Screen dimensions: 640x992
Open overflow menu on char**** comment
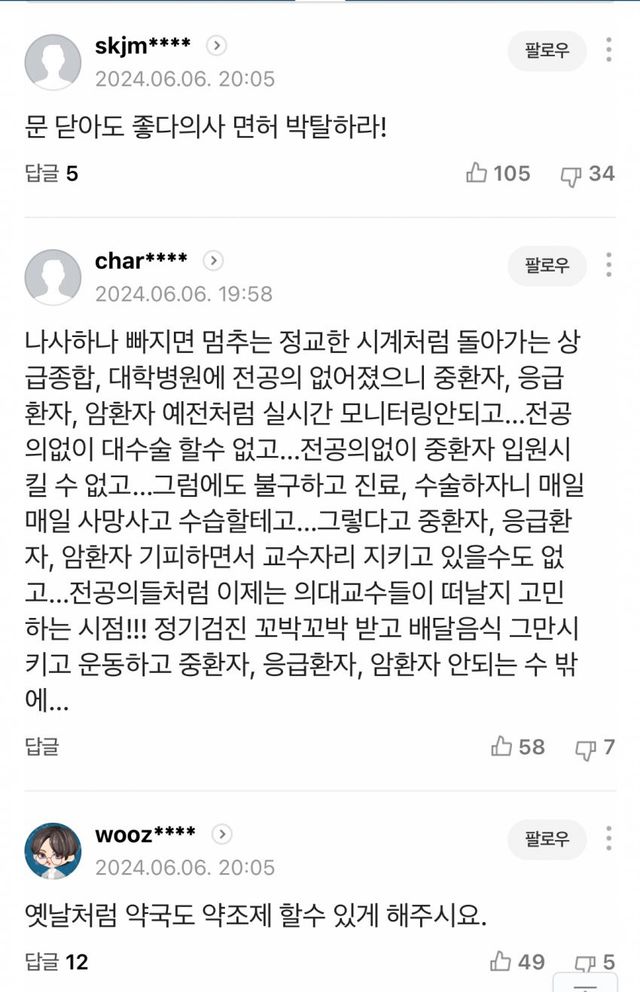[610, 264]
